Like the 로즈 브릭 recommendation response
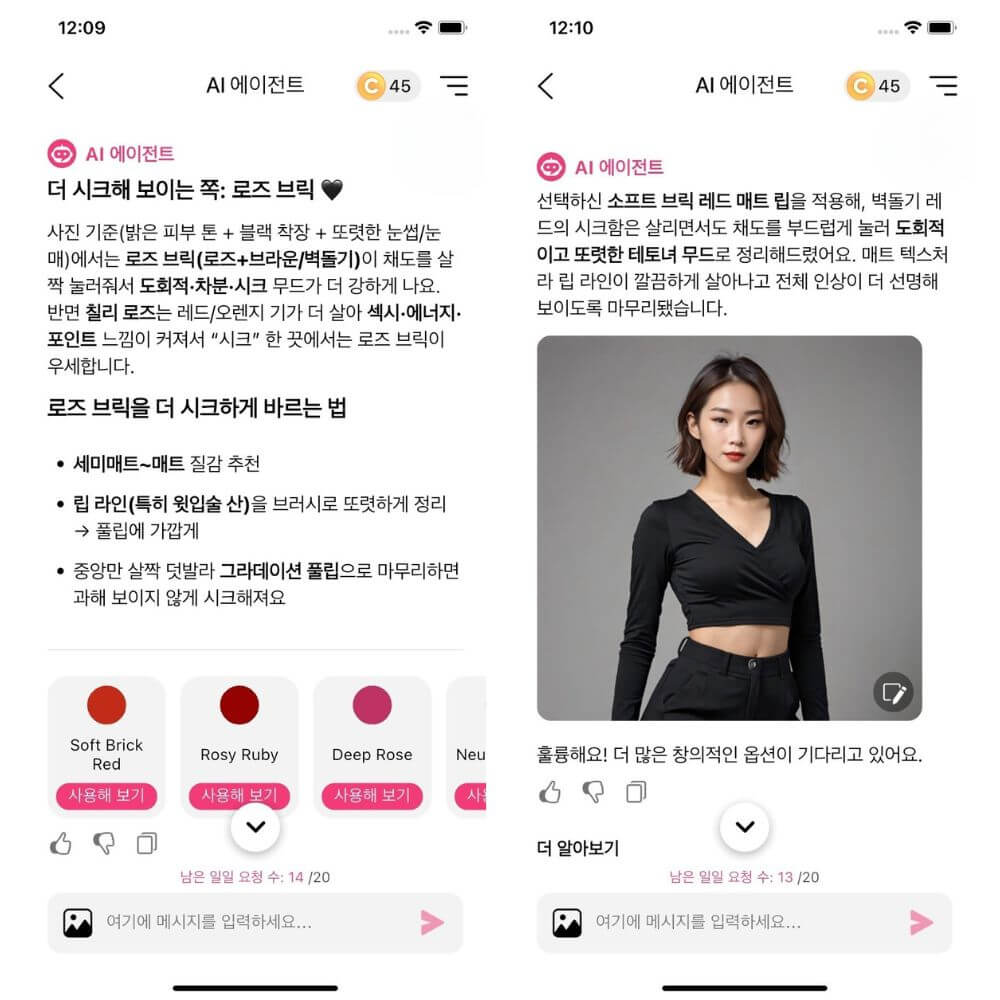This screenshot has height=1000, width=1000. click(61, 844)
